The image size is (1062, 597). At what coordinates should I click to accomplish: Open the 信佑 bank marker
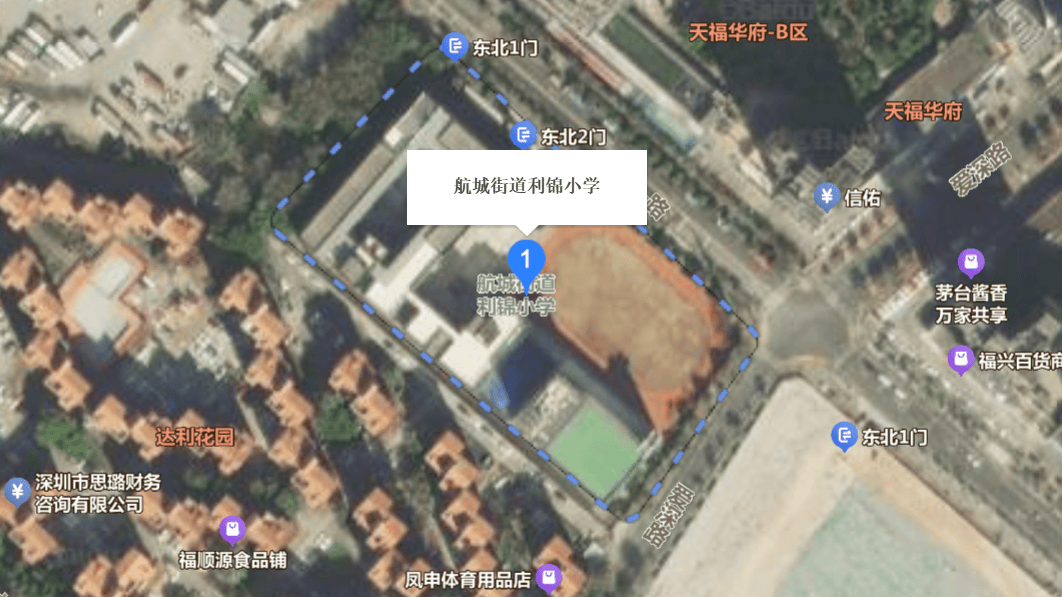[826, 197]
